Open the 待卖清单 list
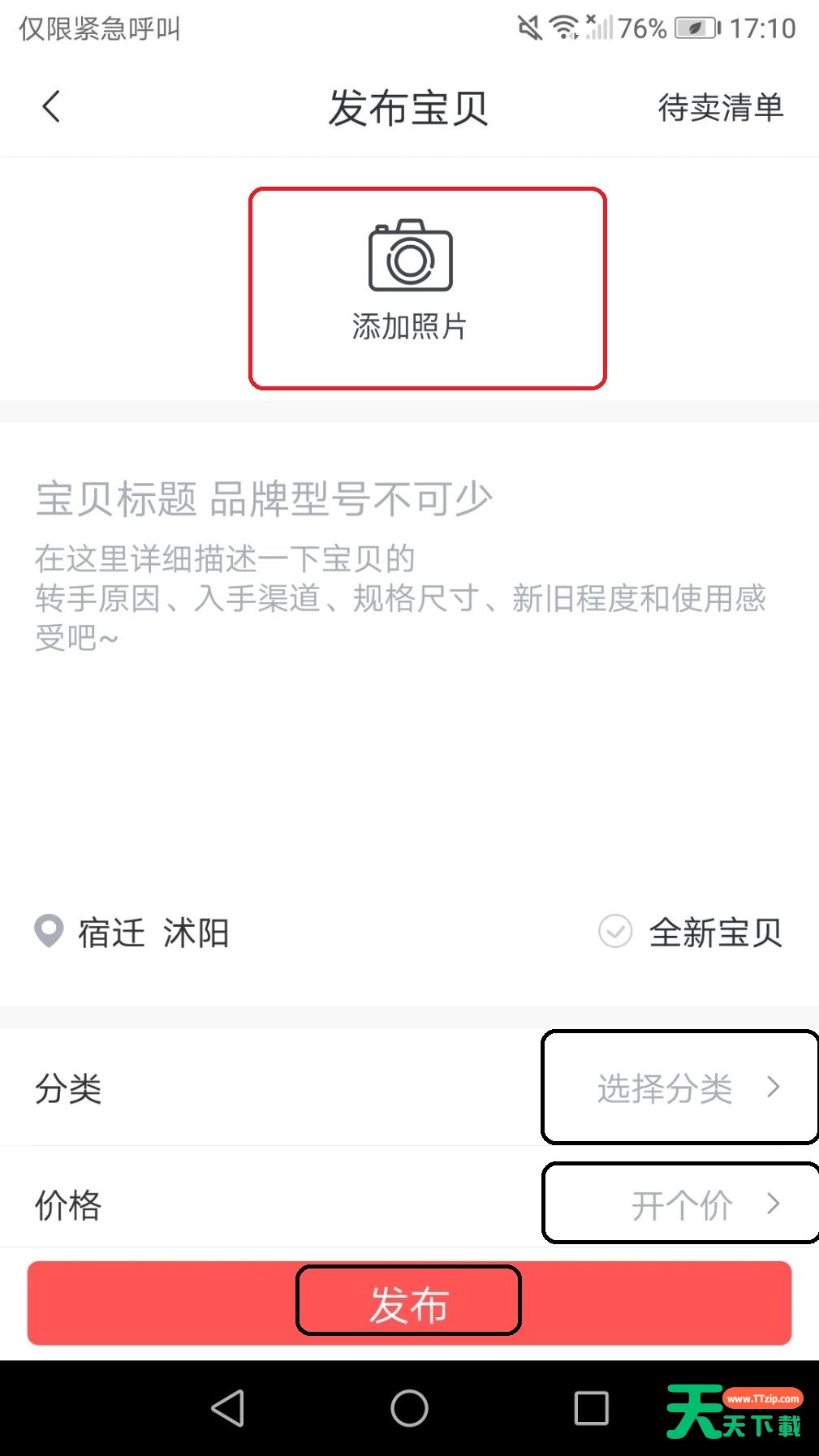Viewport: 819px width, 1456px height. [720, 108]
